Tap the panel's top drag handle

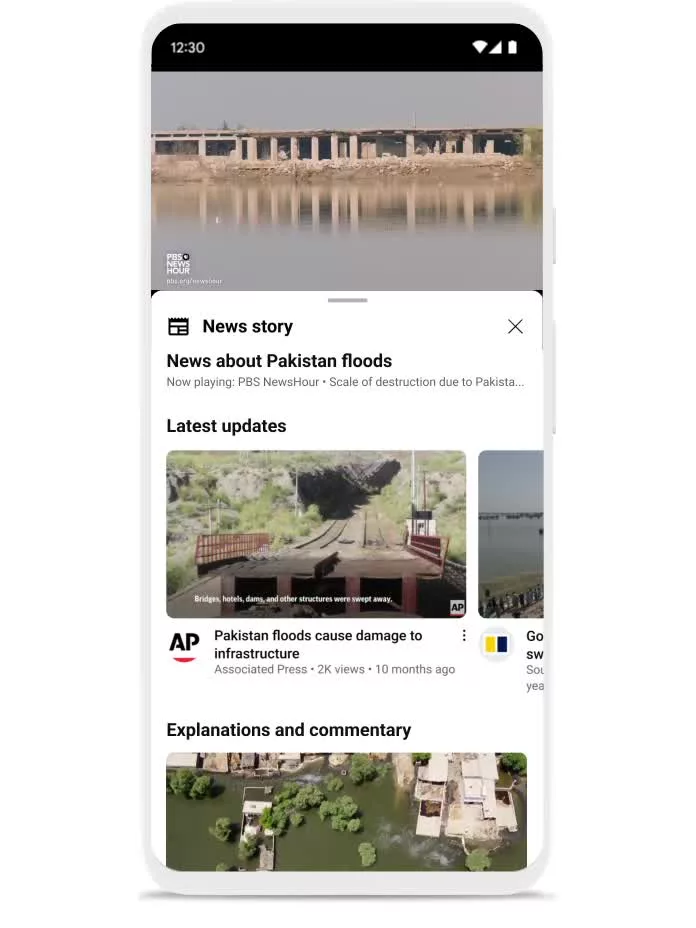[x=347, y=300]
